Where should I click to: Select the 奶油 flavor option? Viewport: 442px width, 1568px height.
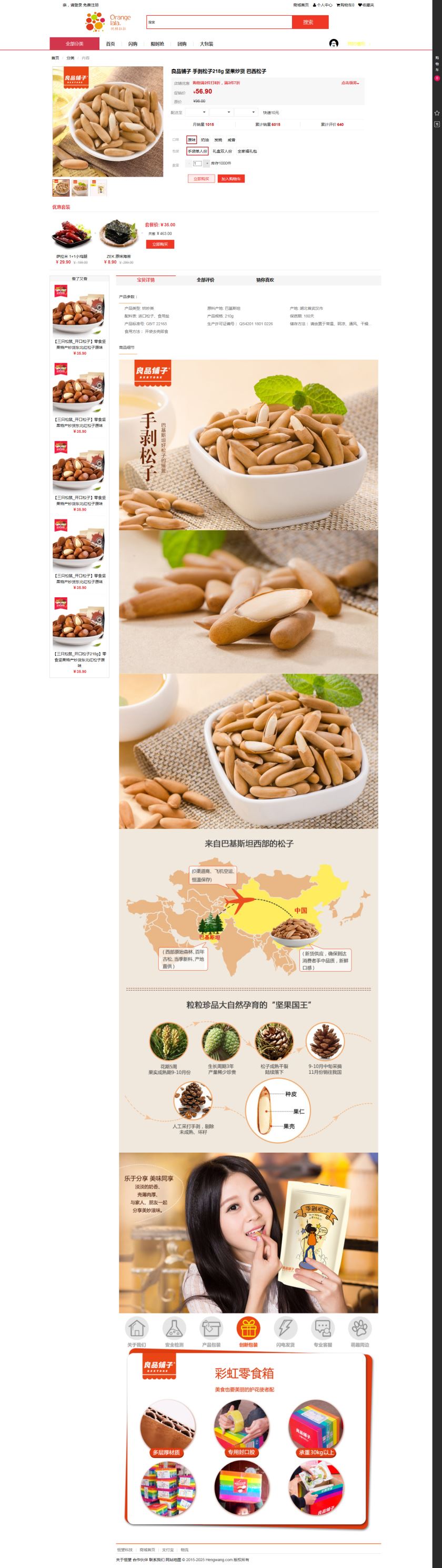click(x=205, y=140)
